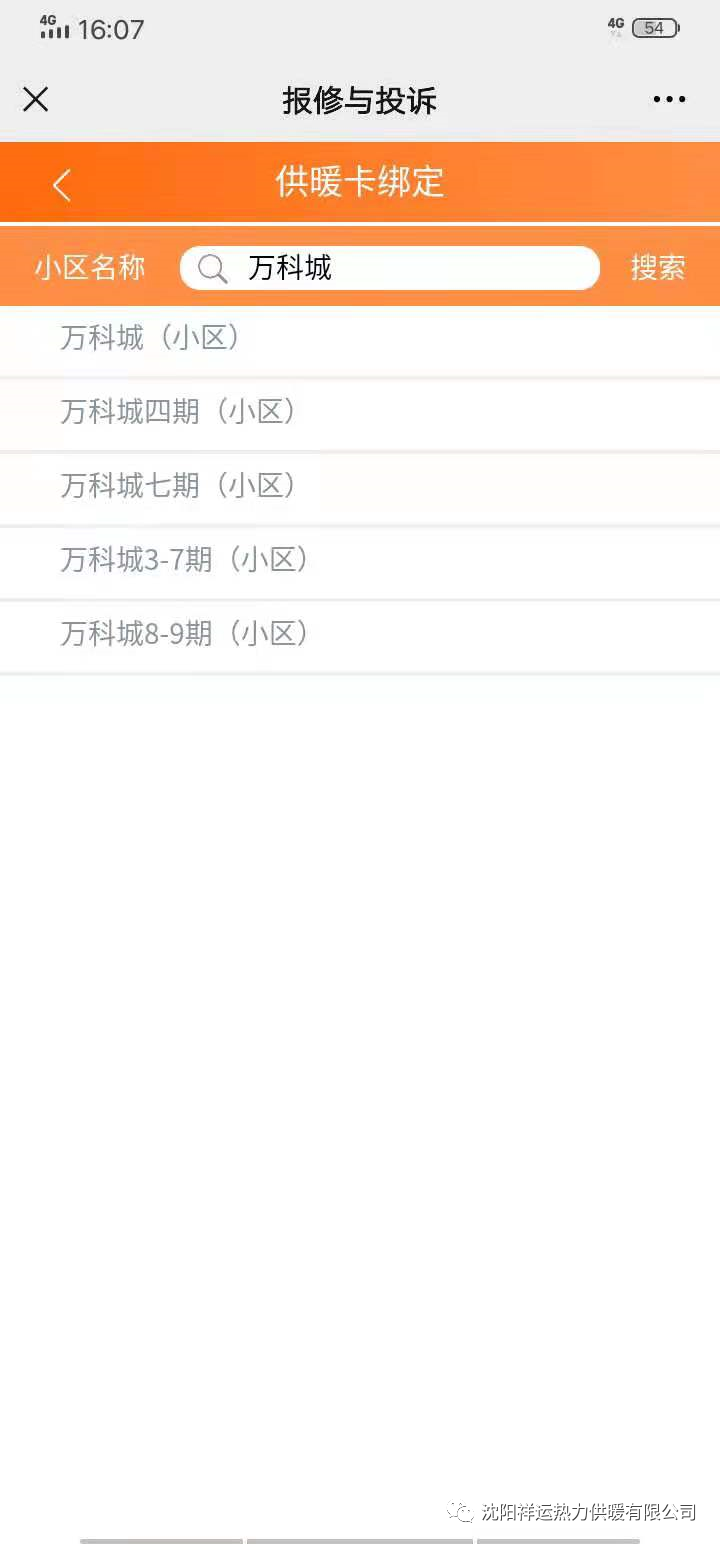Select 万科城3-7期（小区）
Viewport: 720px width, 1544px height.
pyautogui.click(x=184, y=559)
